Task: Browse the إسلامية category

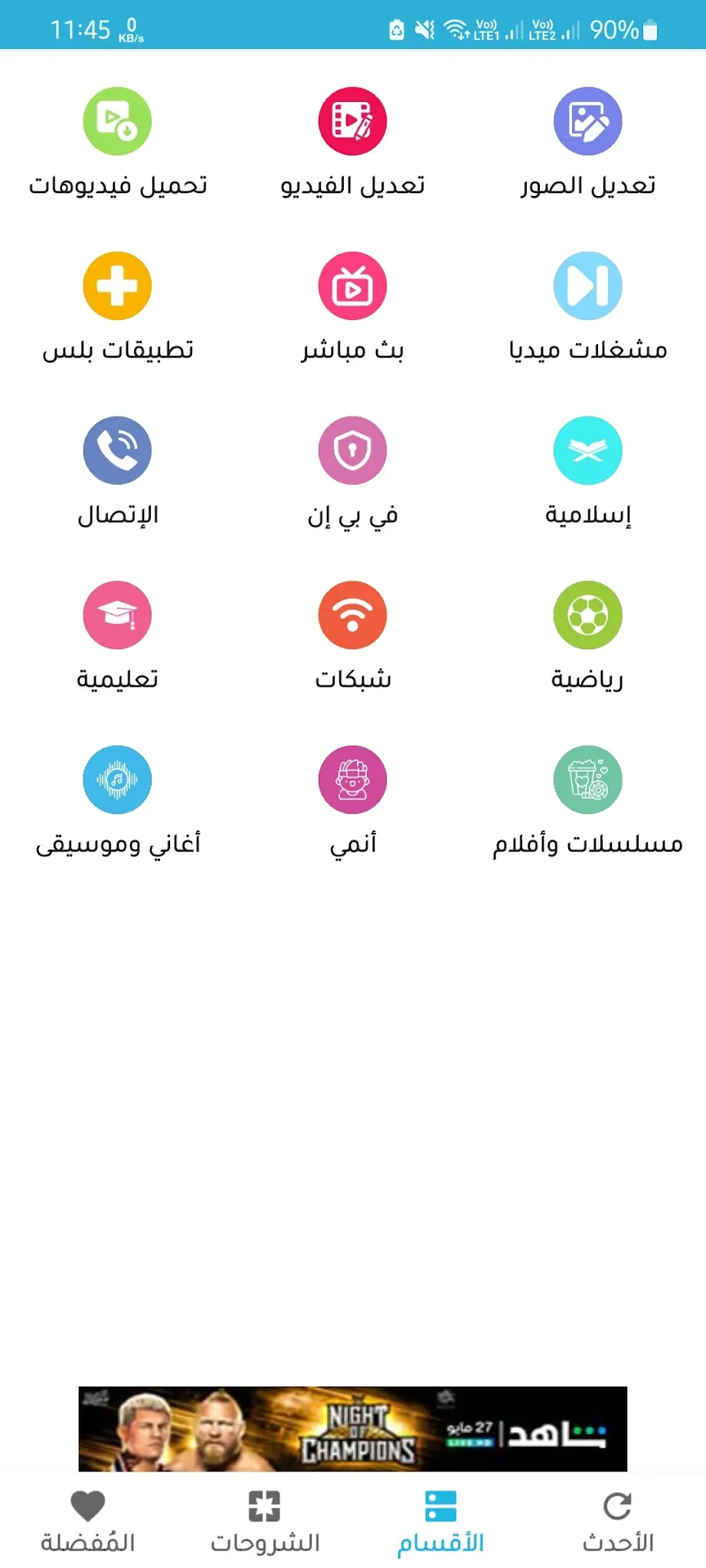Action: point(587,451)
